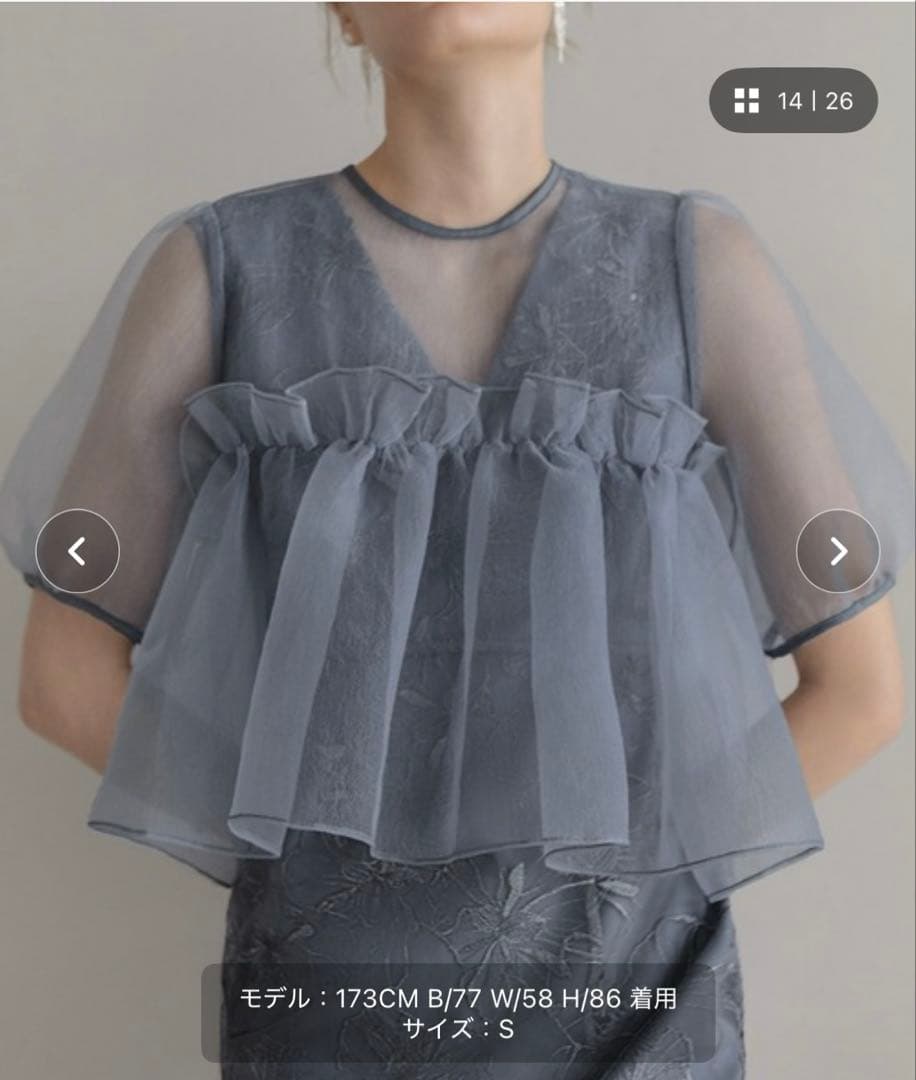Open the image grid view (14 | 26)
The image size is (916, 1080).
(x=792, y=100)
